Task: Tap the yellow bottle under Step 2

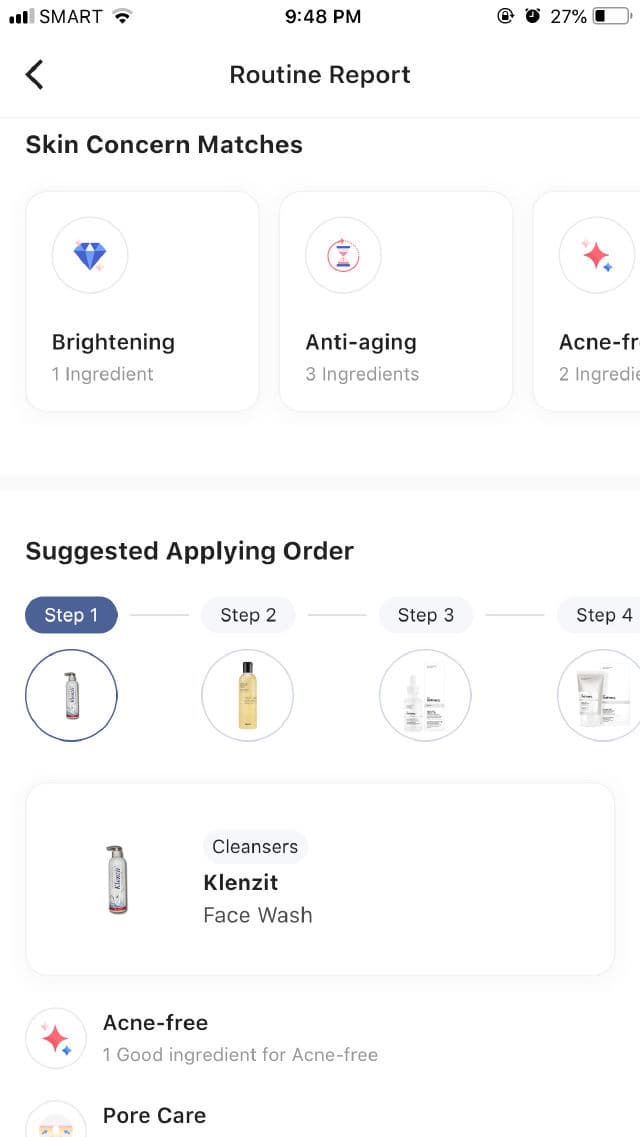Action: pyautogui.click(x=247, y=695)
